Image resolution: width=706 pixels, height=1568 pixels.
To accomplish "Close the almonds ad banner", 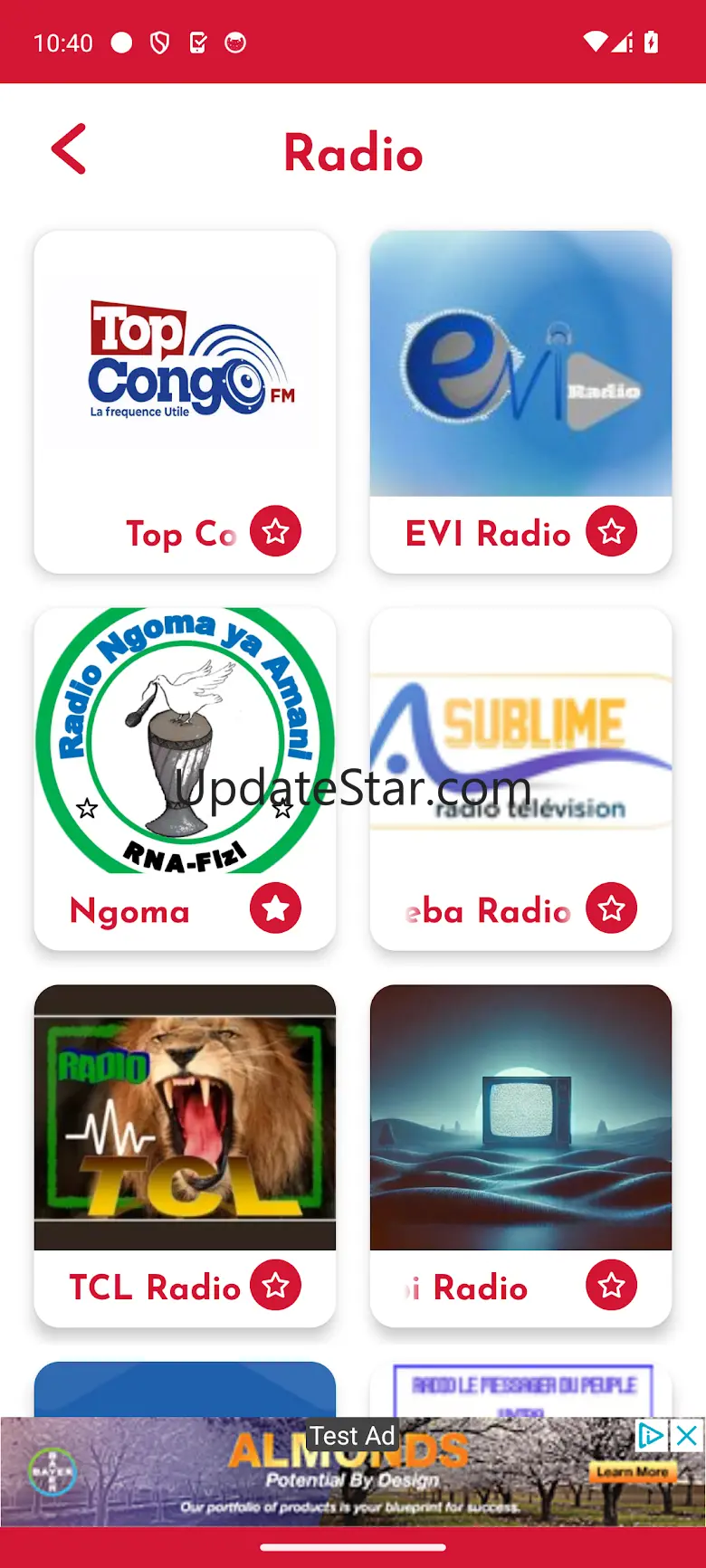I will 688,1435.
